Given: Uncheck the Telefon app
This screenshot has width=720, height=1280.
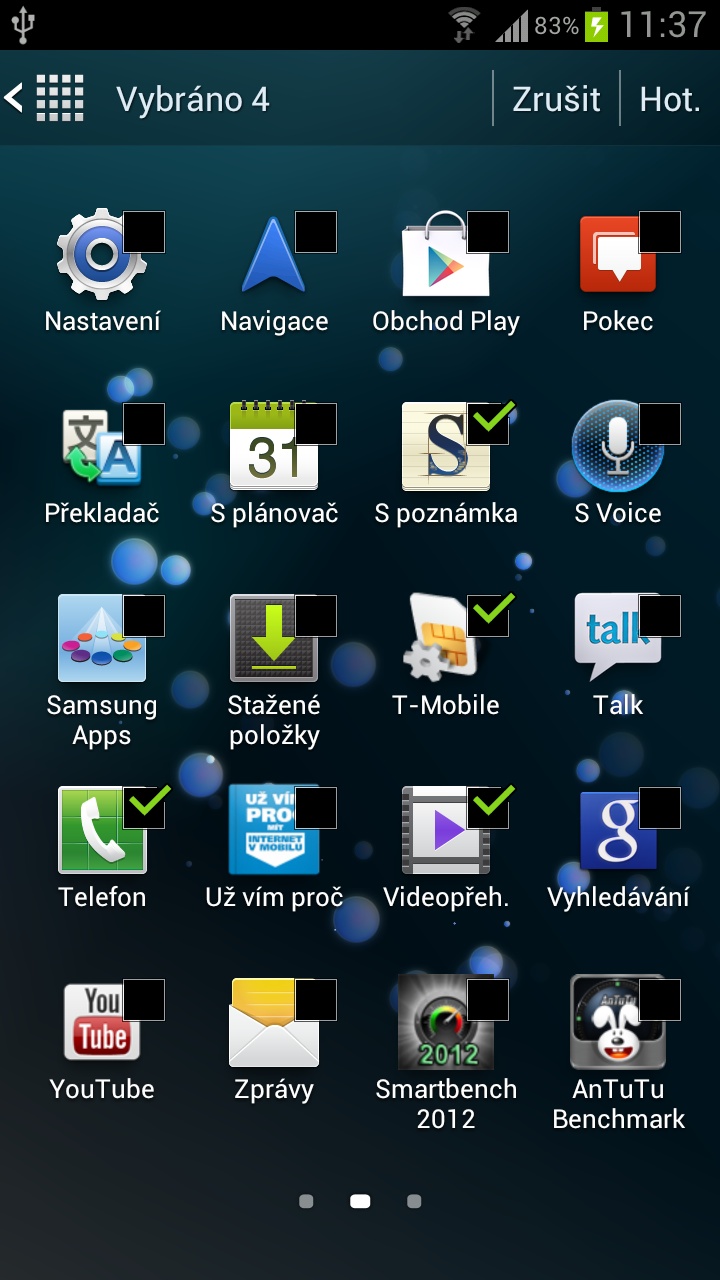Looking at the screenshot, I should (144, 808).
